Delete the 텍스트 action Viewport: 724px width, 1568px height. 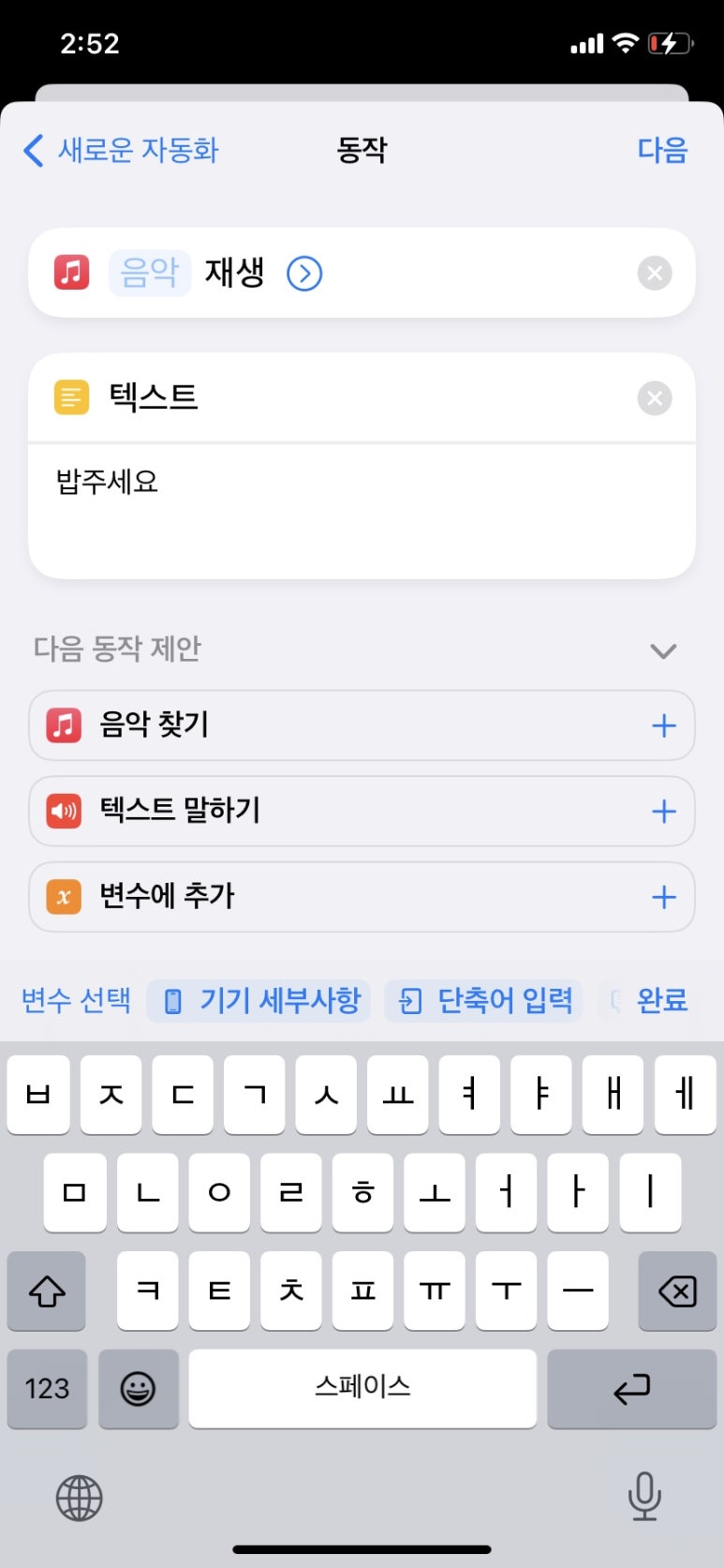(655, 398)
